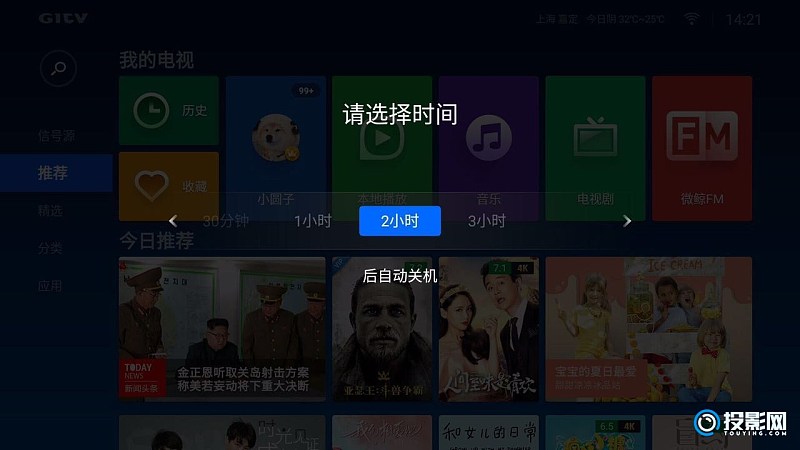Tap the right arrow for more times
This screenshot has width=800, height=450.
coord(627,221)
